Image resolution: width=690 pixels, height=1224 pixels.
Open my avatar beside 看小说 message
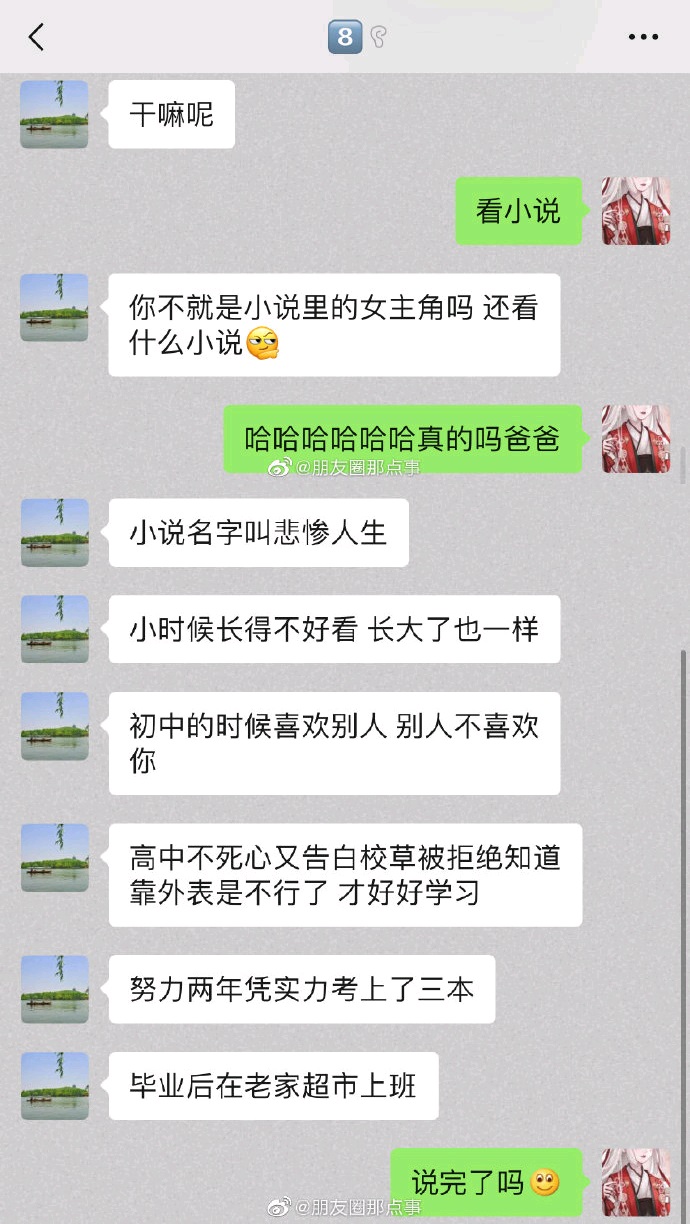coord(635,211)
